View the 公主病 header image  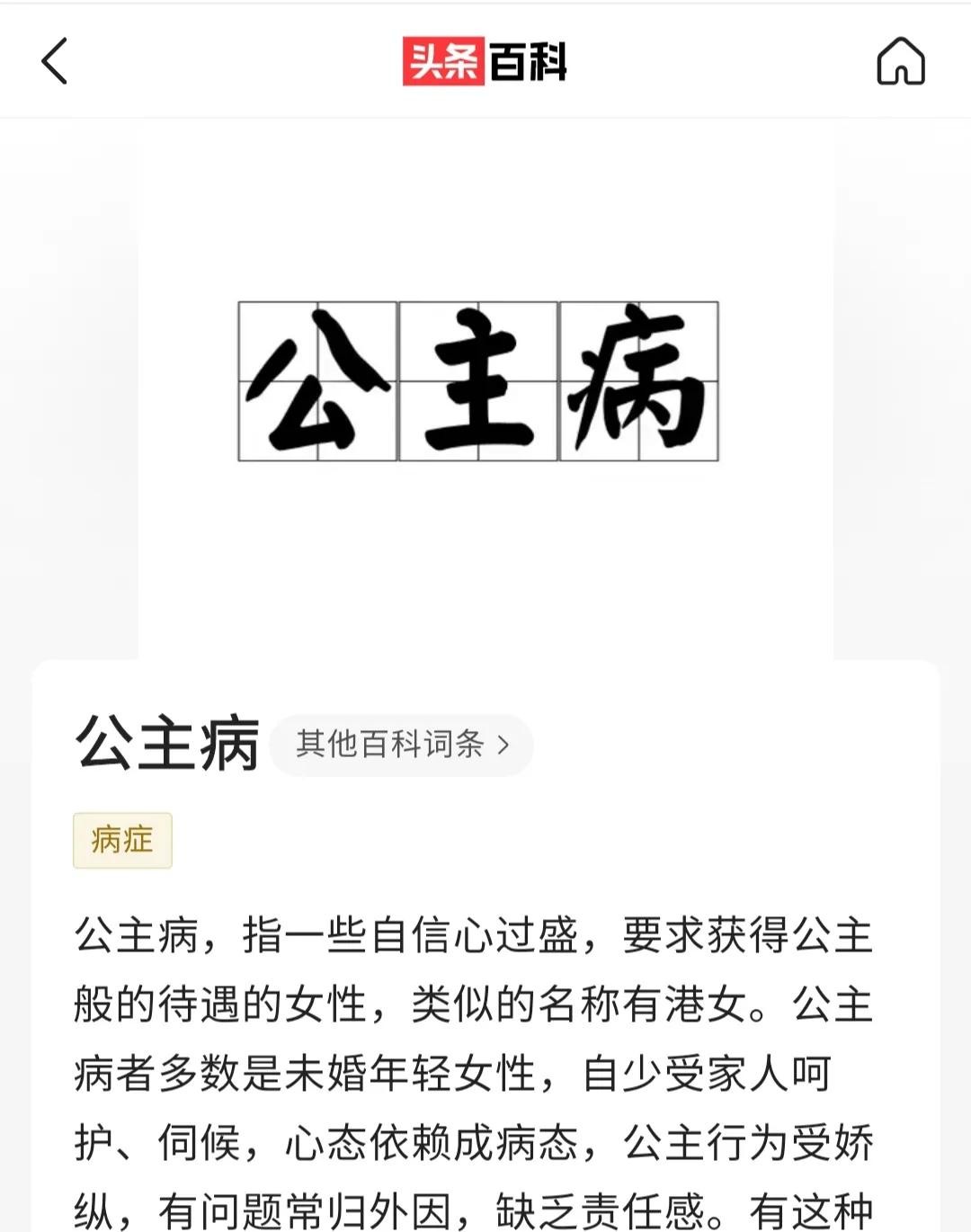click(x=478, y=381)
